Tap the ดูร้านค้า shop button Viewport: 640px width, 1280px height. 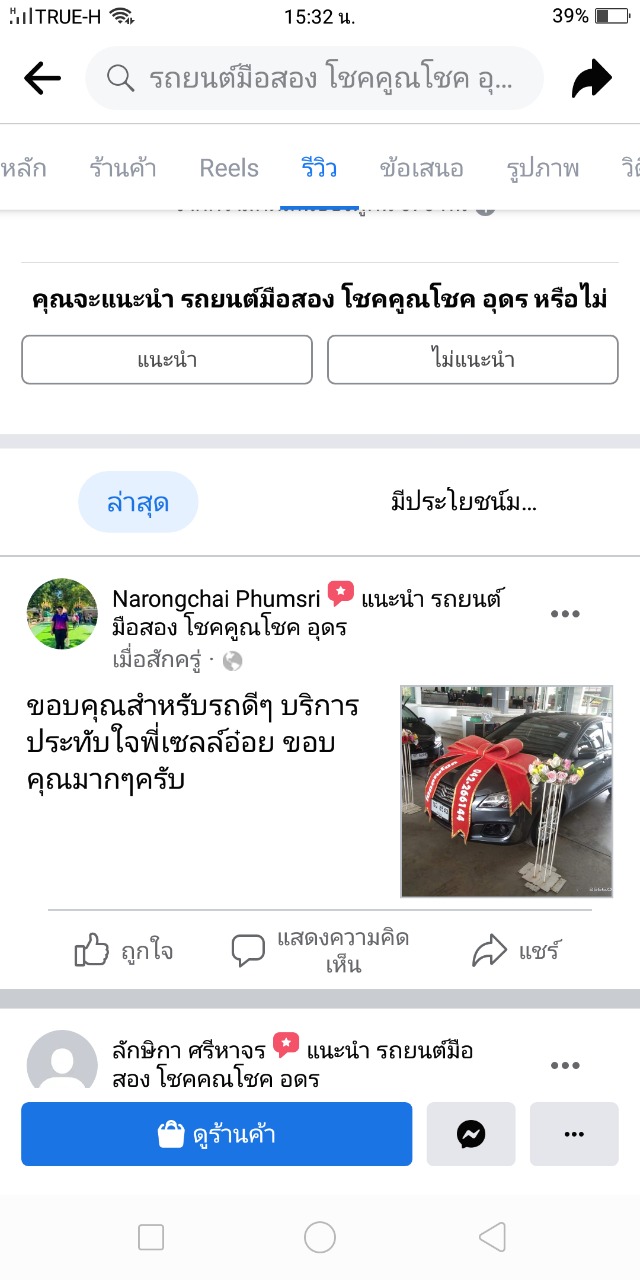216,1134
